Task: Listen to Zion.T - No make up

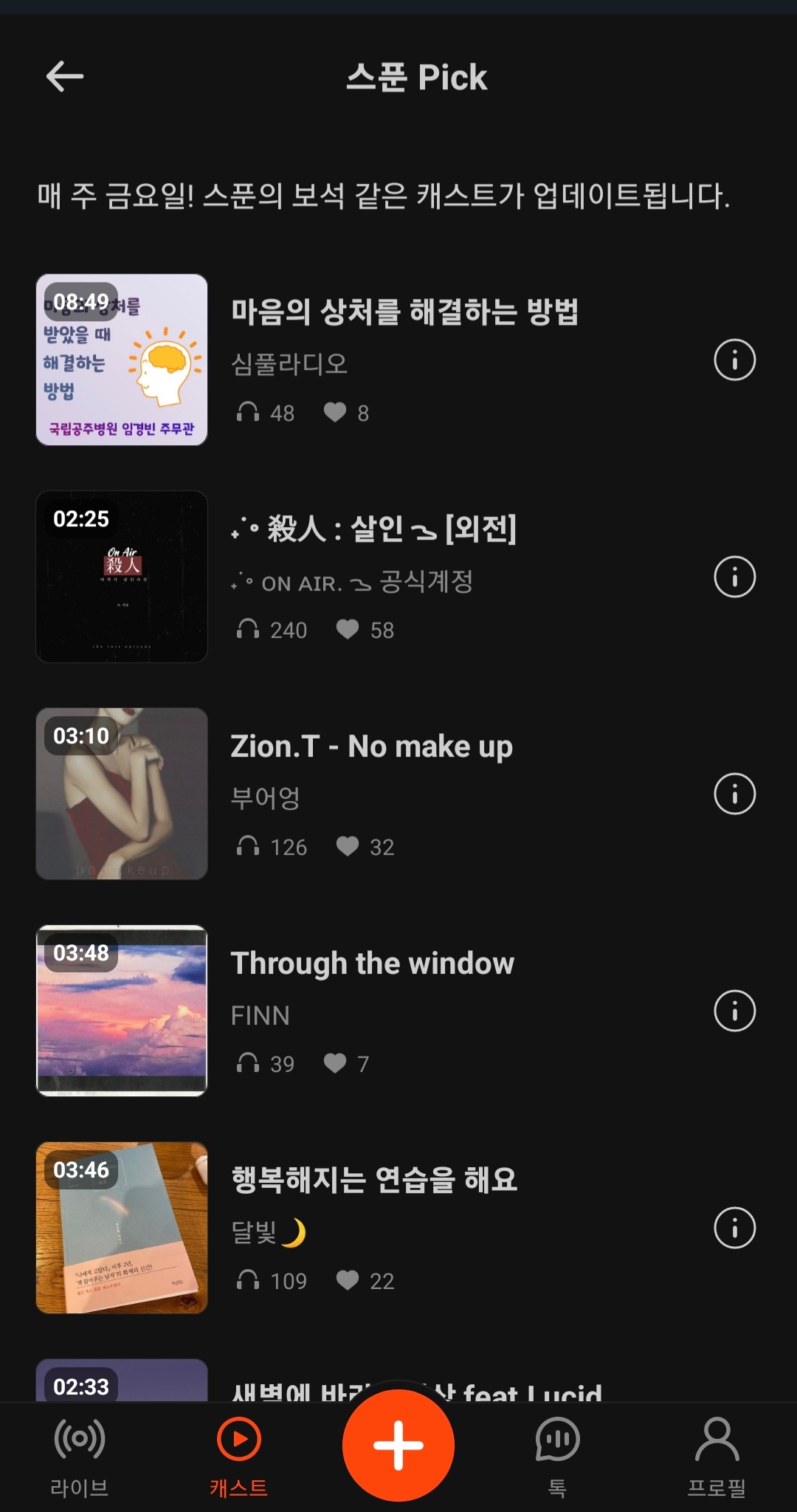Action: [122, 794]
